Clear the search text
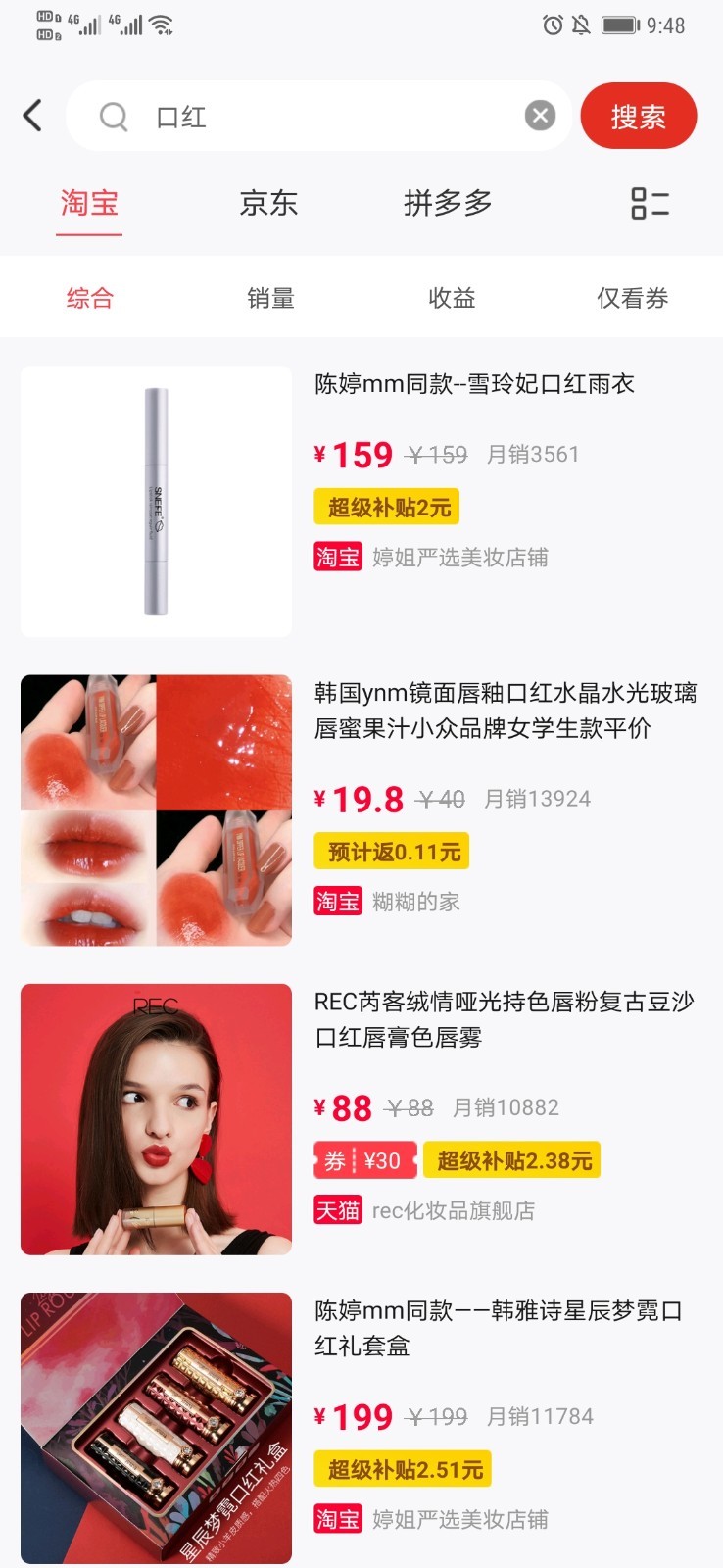This screenshot has height=1568, width=723. (x=540, y=116)
